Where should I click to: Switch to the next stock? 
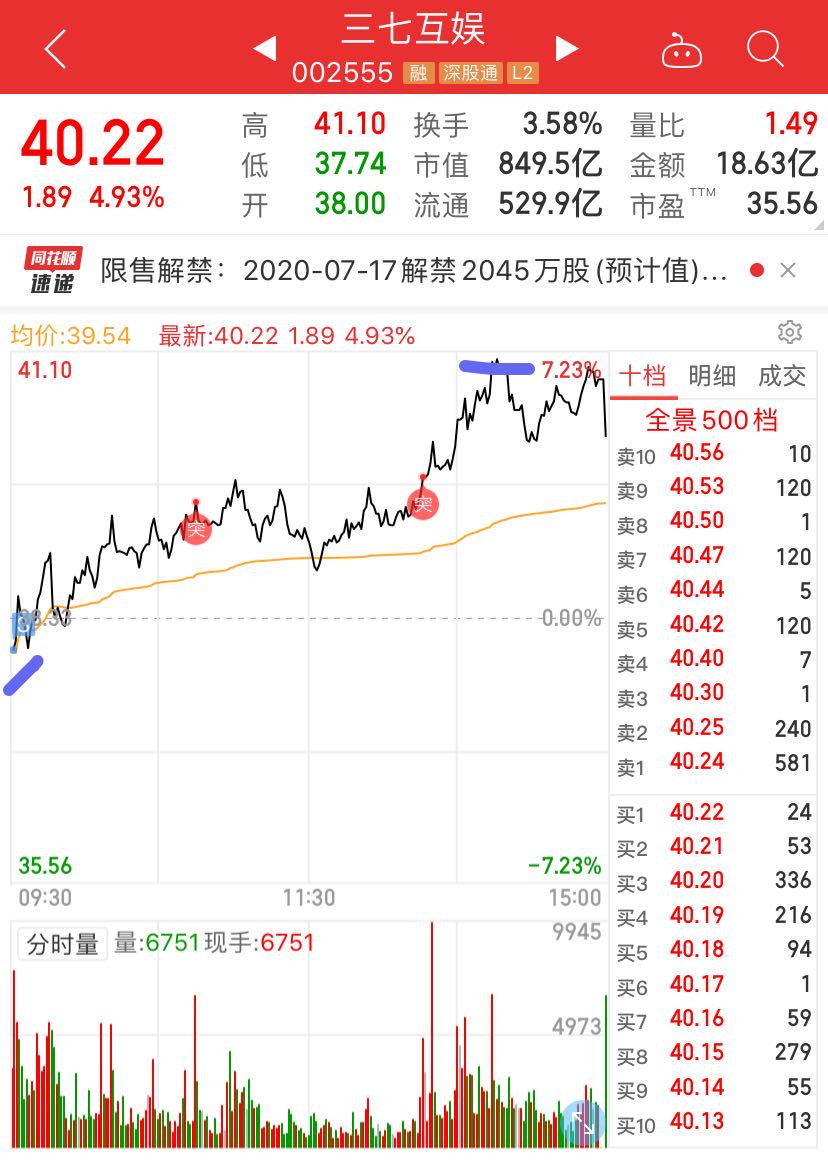coord(567,48)
